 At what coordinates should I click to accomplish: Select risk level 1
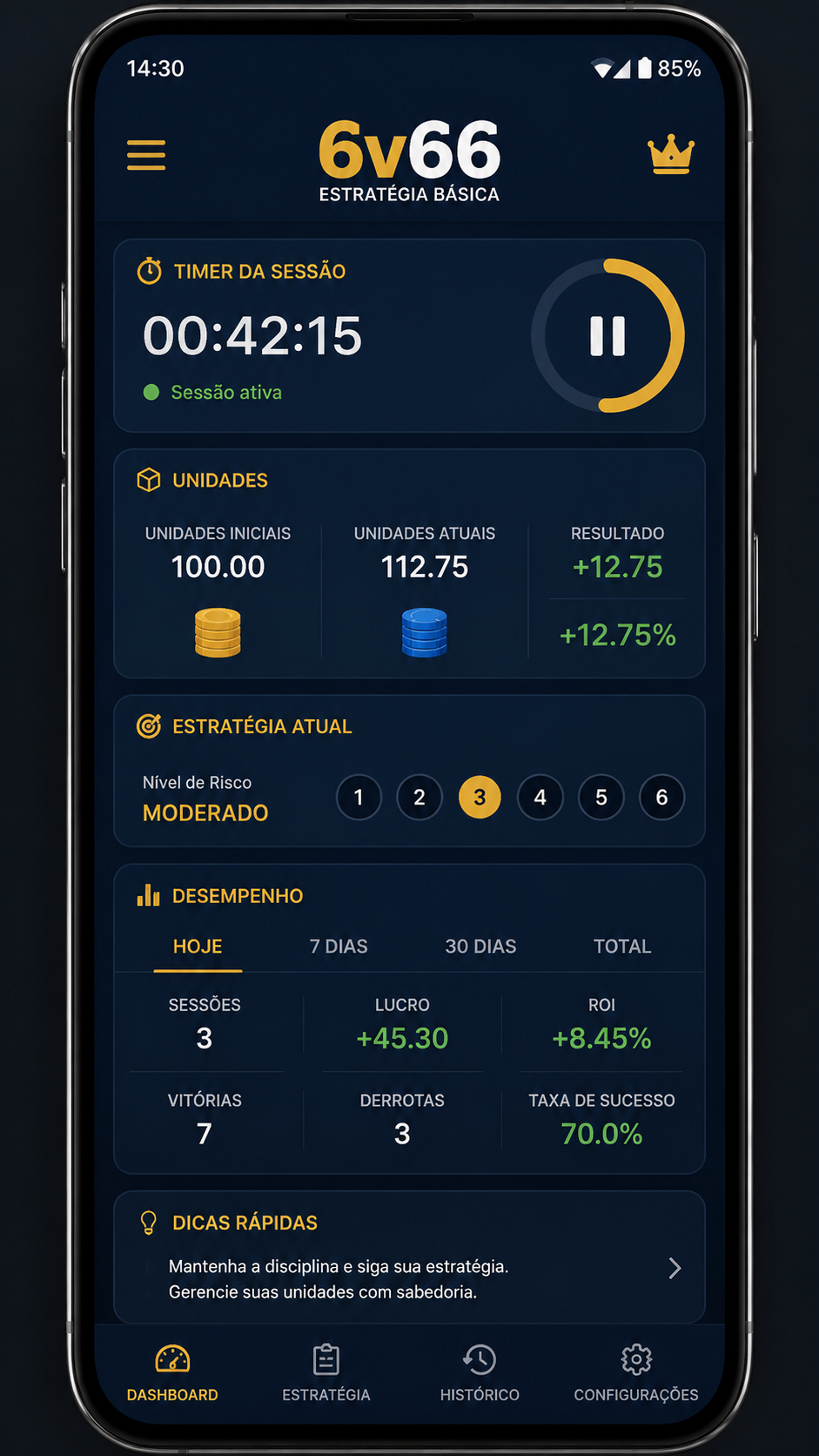pyautogui.click(x=359, y=797)
